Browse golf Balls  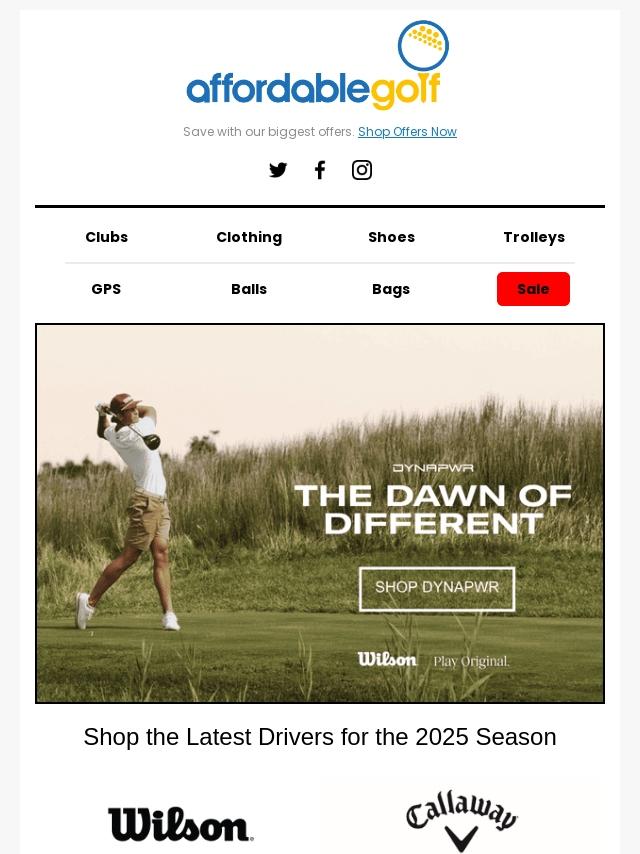(x=249, y=289)
